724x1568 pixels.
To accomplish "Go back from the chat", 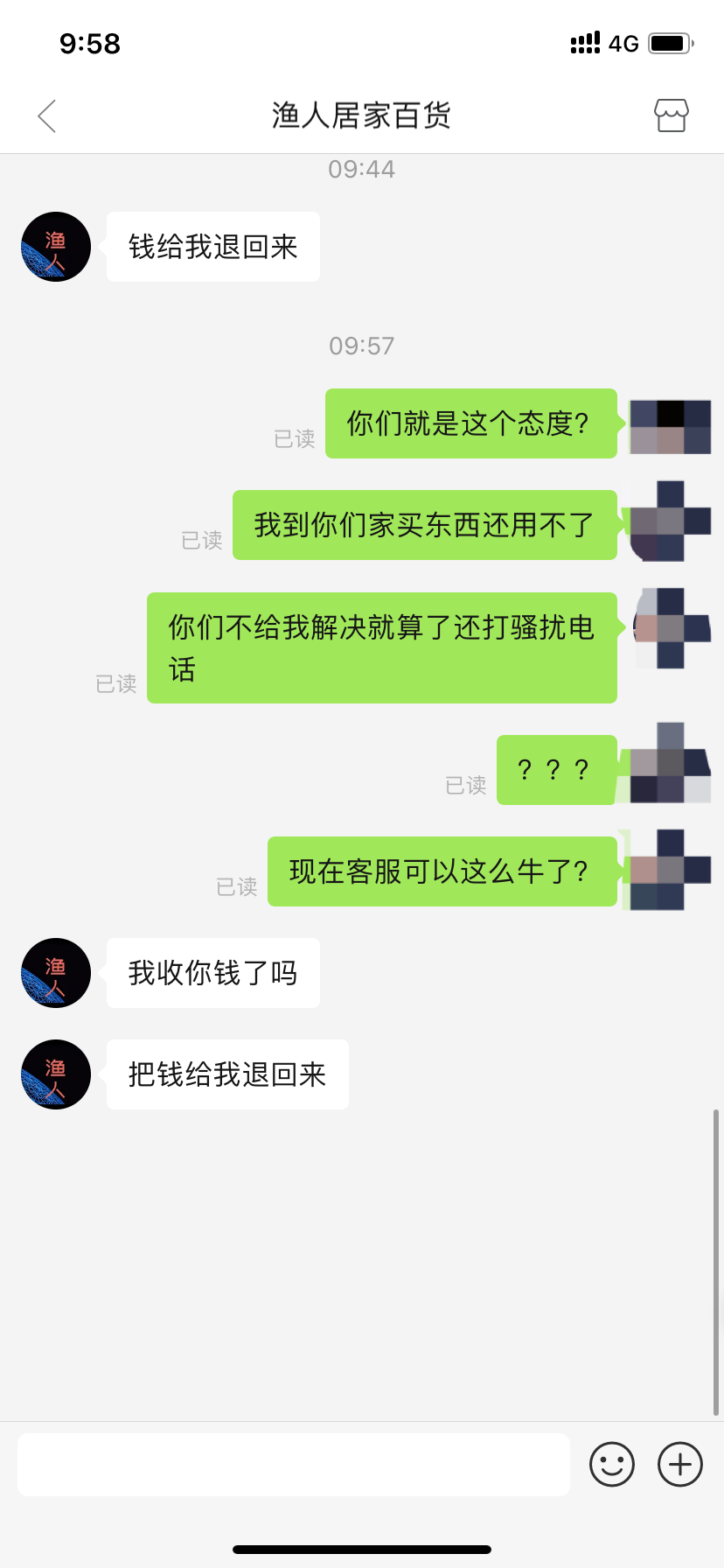I will [x=47, y=115].
